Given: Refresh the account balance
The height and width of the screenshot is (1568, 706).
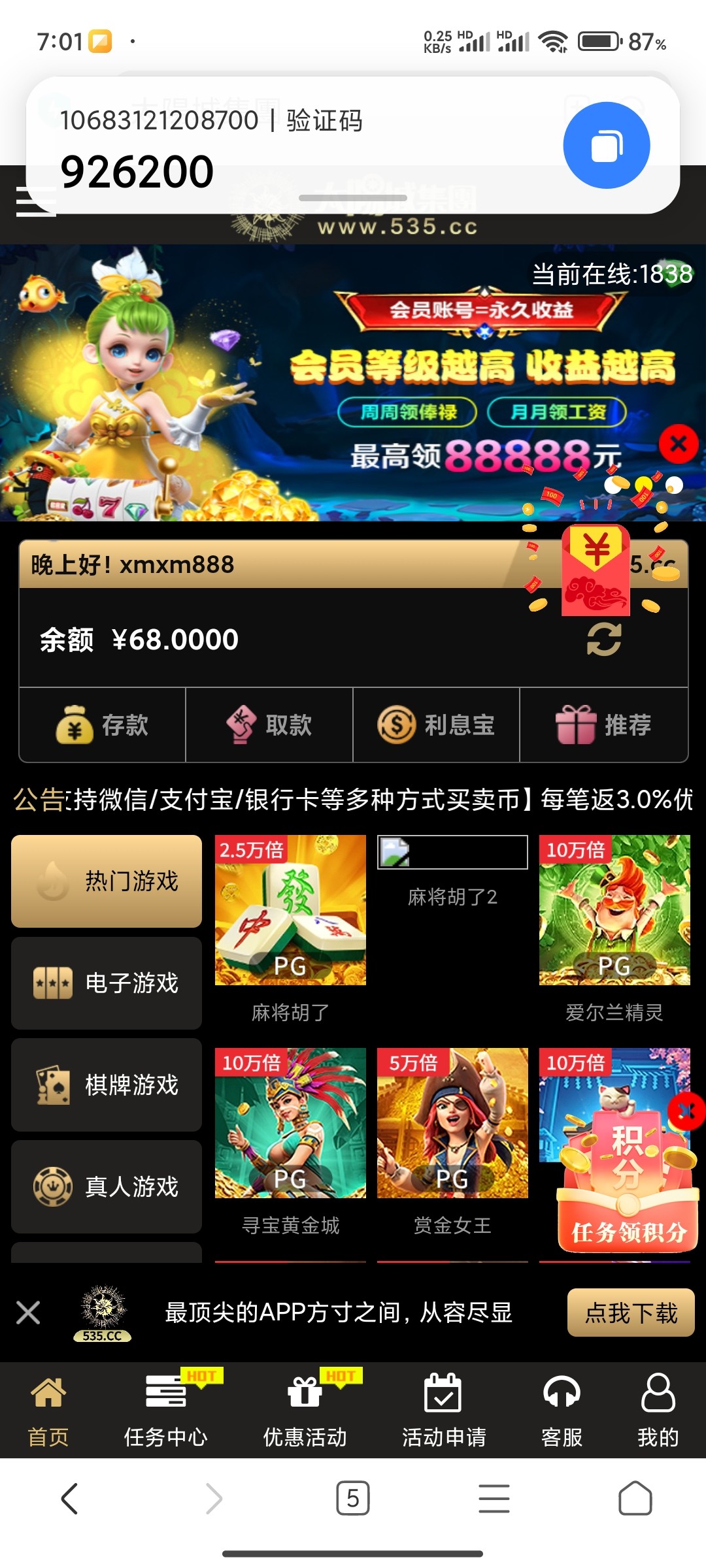Looking at the screenshot, I should tap(603, 639).
